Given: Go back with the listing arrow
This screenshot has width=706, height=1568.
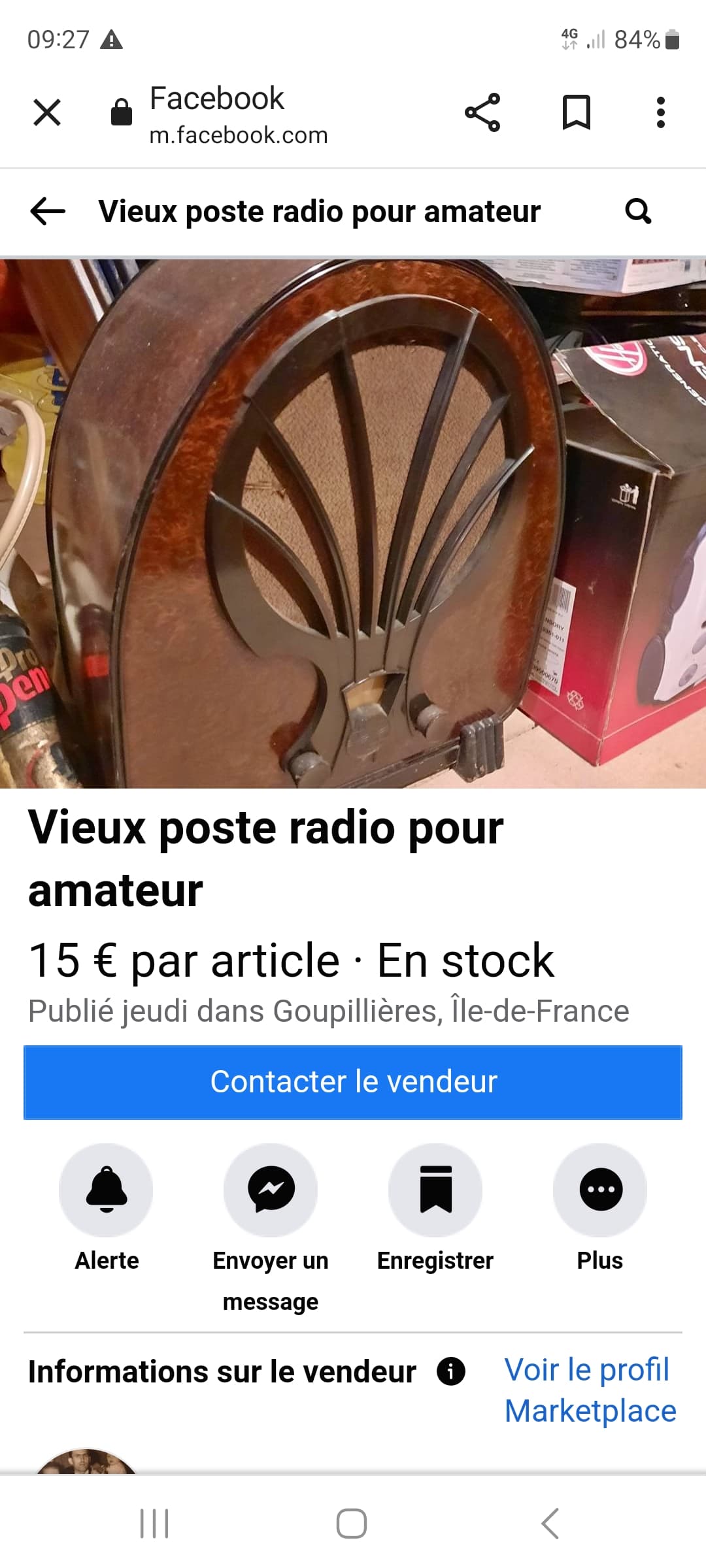Looking at the screenshot, I should [x=48, y=211].
